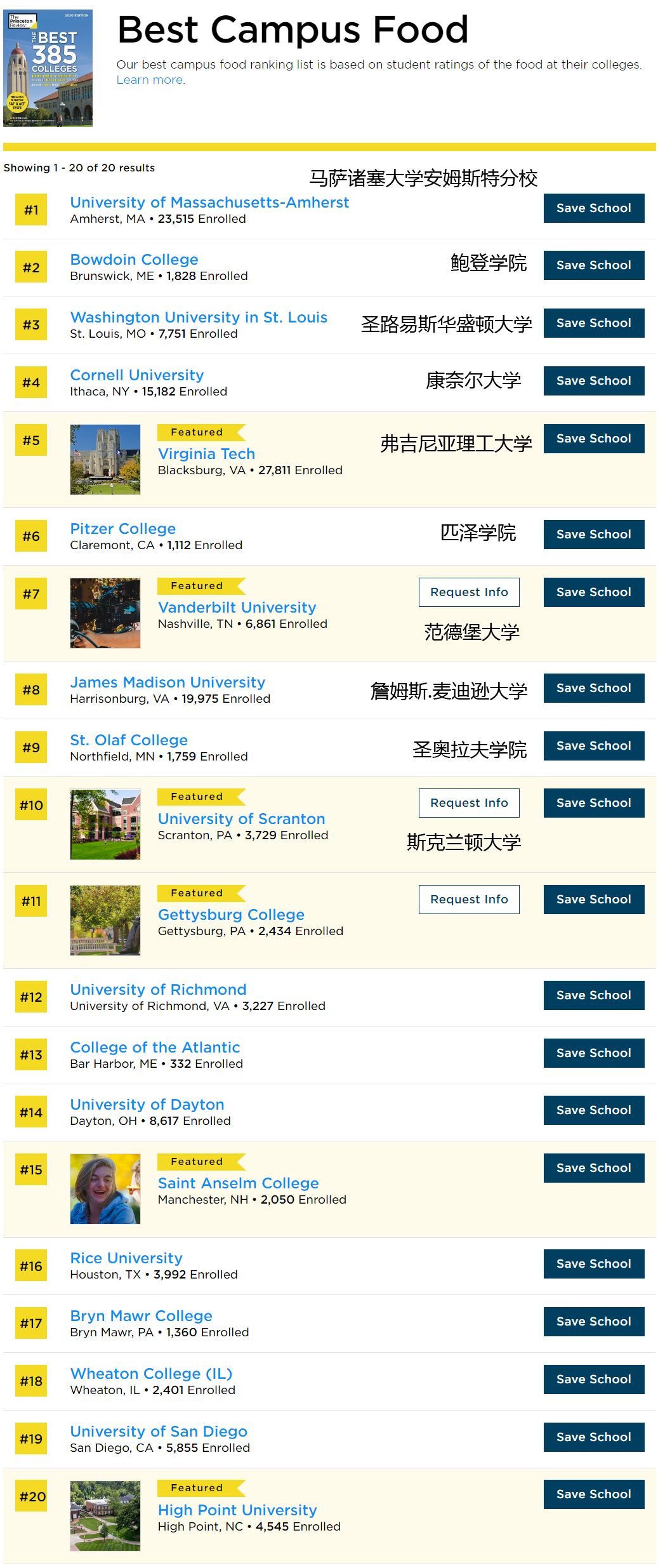The height and width of the screenshot is (1568, 658).
Task: Request info for University of Scranton
Action: [468, 803]
